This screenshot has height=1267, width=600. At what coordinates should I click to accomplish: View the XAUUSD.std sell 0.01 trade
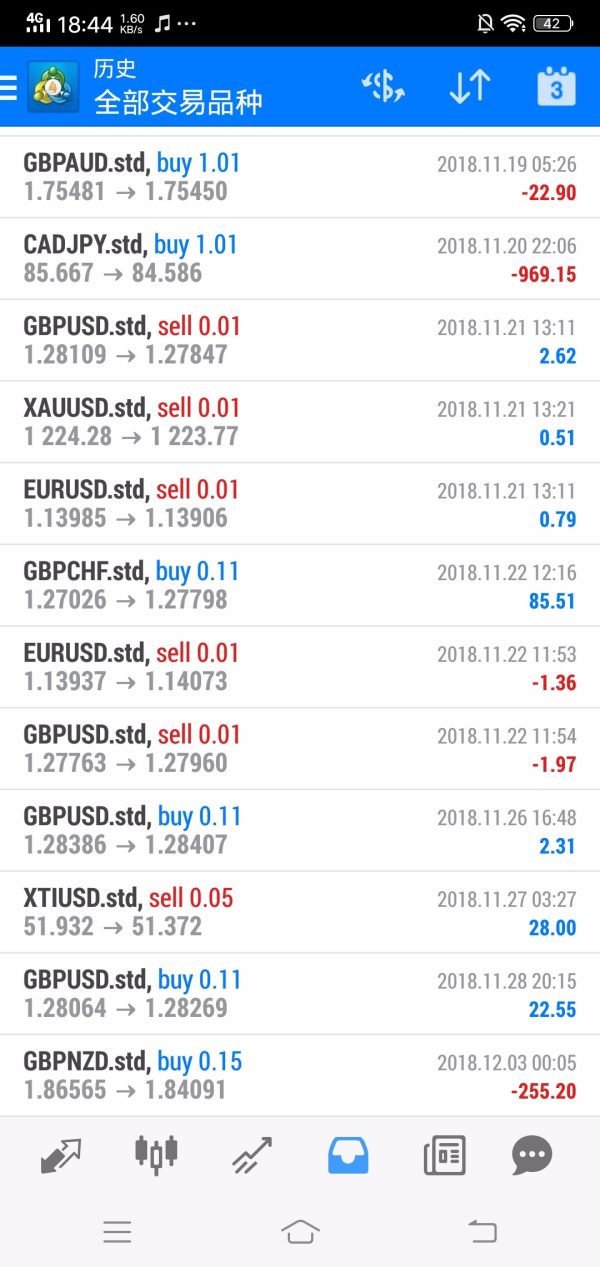click(x=300, y=422)
